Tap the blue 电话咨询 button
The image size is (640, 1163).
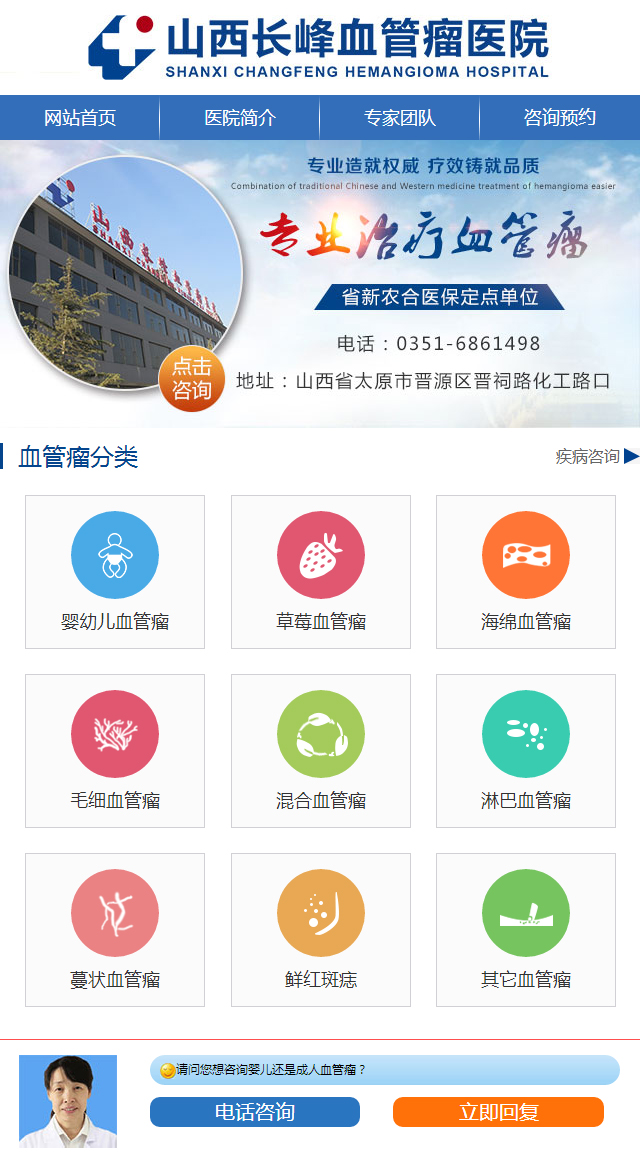255,1112
